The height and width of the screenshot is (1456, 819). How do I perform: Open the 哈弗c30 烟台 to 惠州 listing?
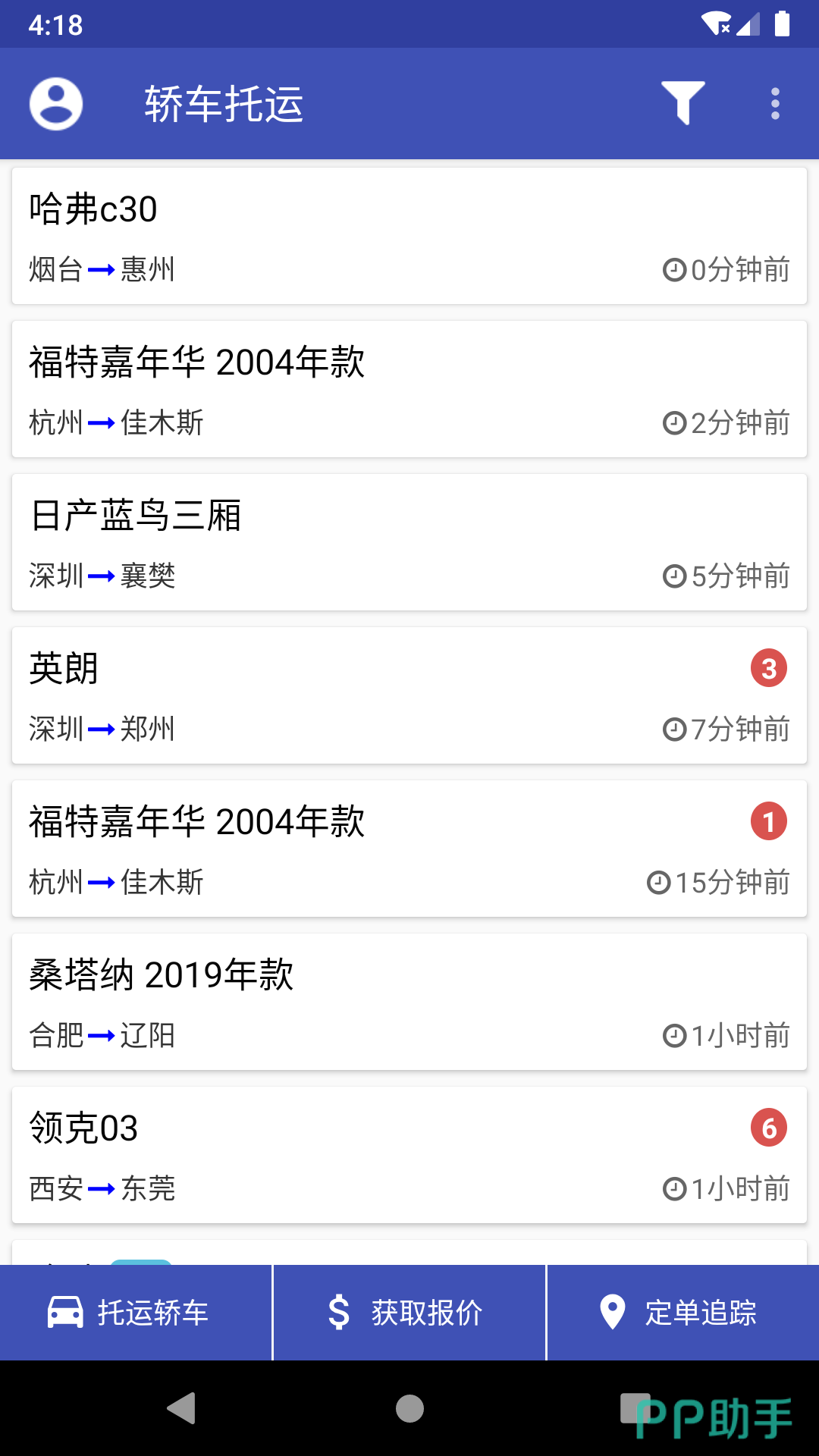(x=409, y=237)
